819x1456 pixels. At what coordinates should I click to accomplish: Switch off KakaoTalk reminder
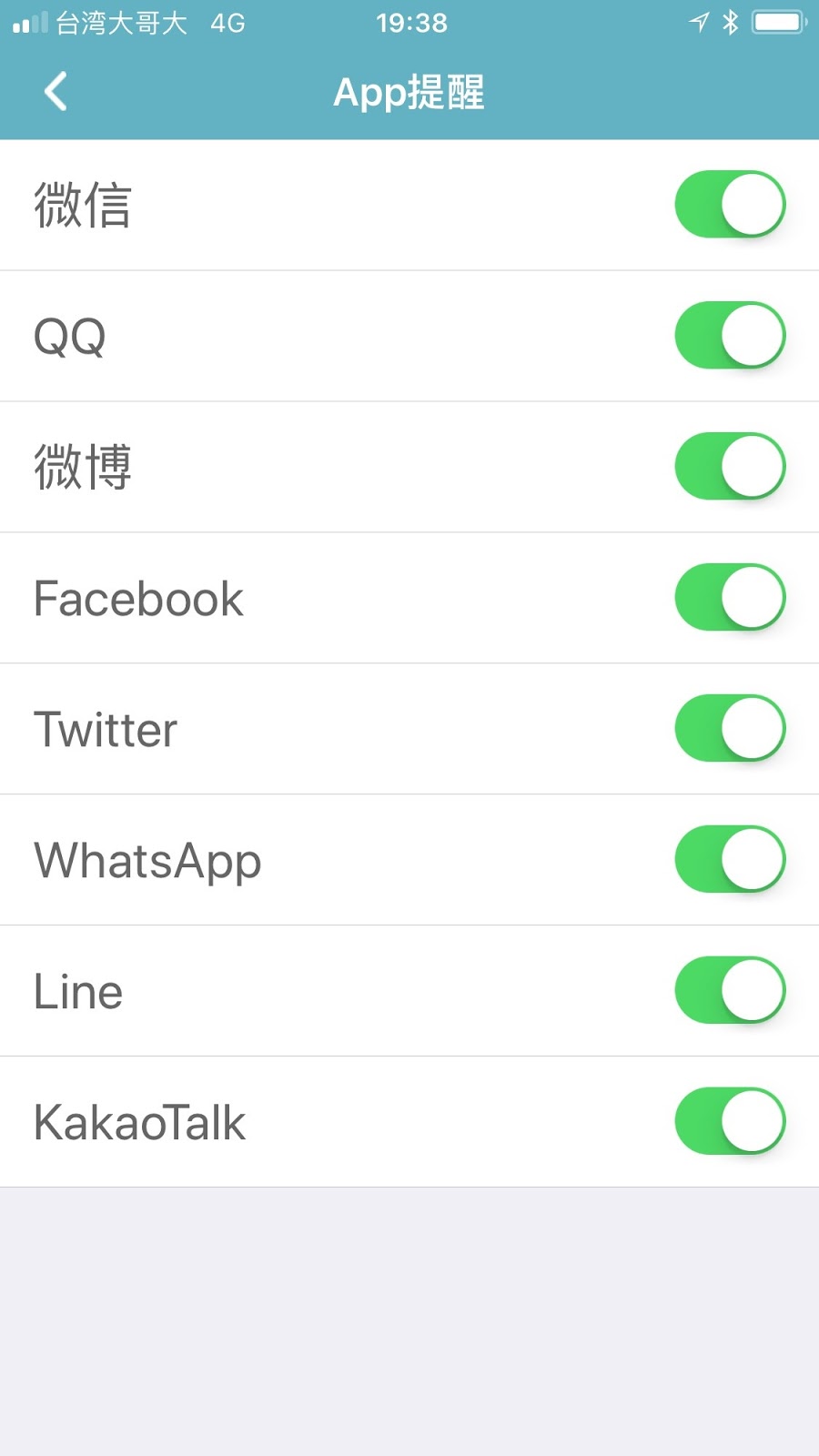click(x=730, y=1121)
